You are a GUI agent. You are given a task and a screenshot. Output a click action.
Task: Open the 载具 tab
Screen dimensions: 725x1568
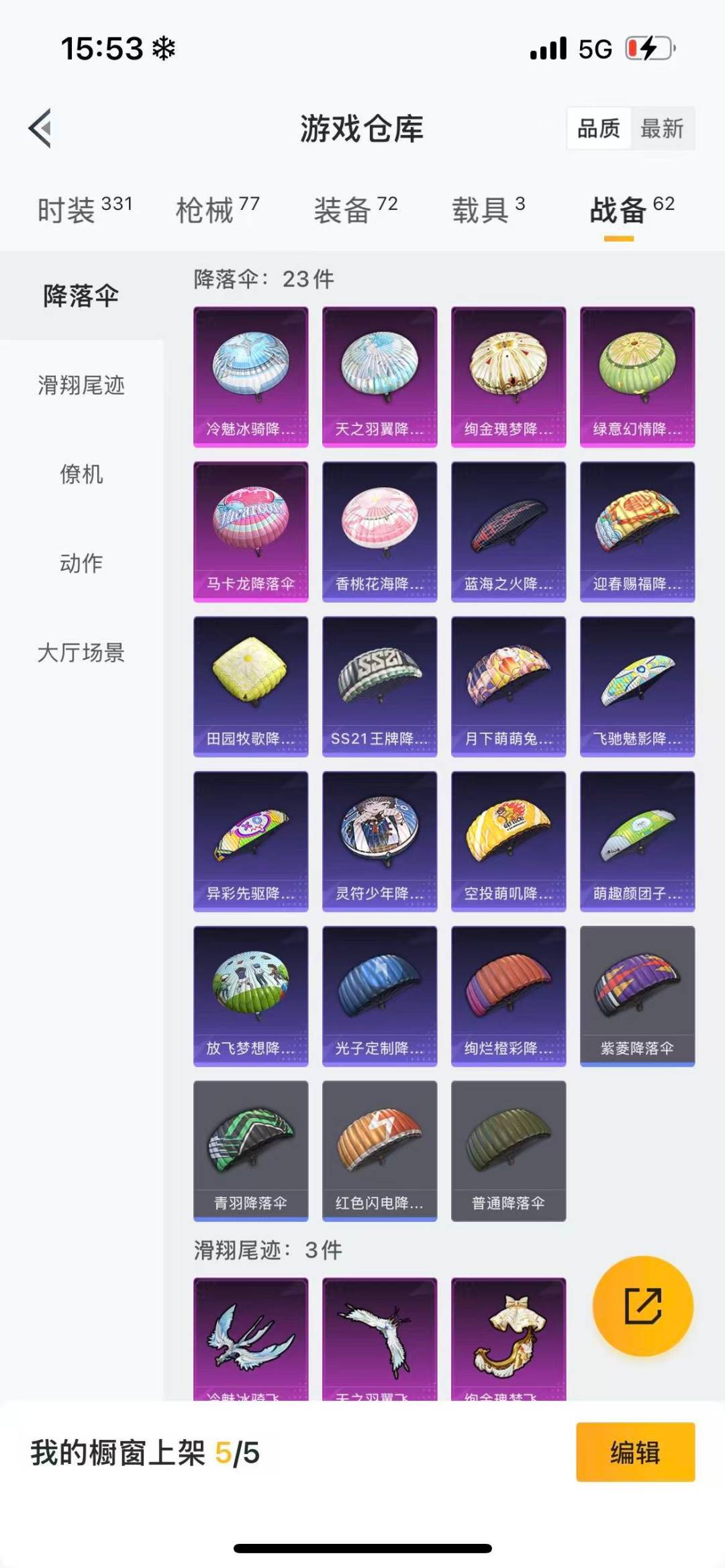[x=488, y=210]
